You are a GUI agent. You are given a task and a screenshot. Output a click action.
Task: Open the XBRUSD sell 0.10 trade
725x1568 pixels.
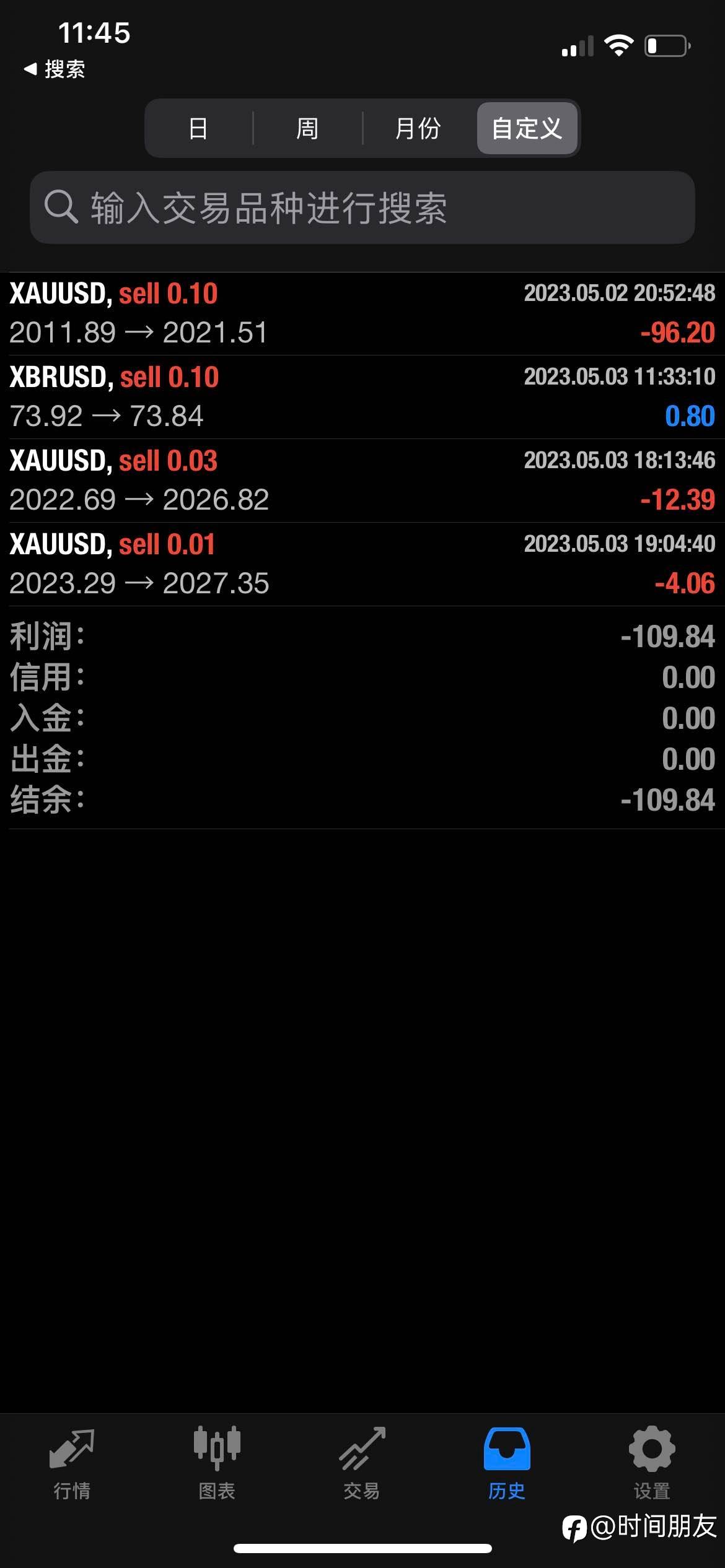(x=362, y=397)
